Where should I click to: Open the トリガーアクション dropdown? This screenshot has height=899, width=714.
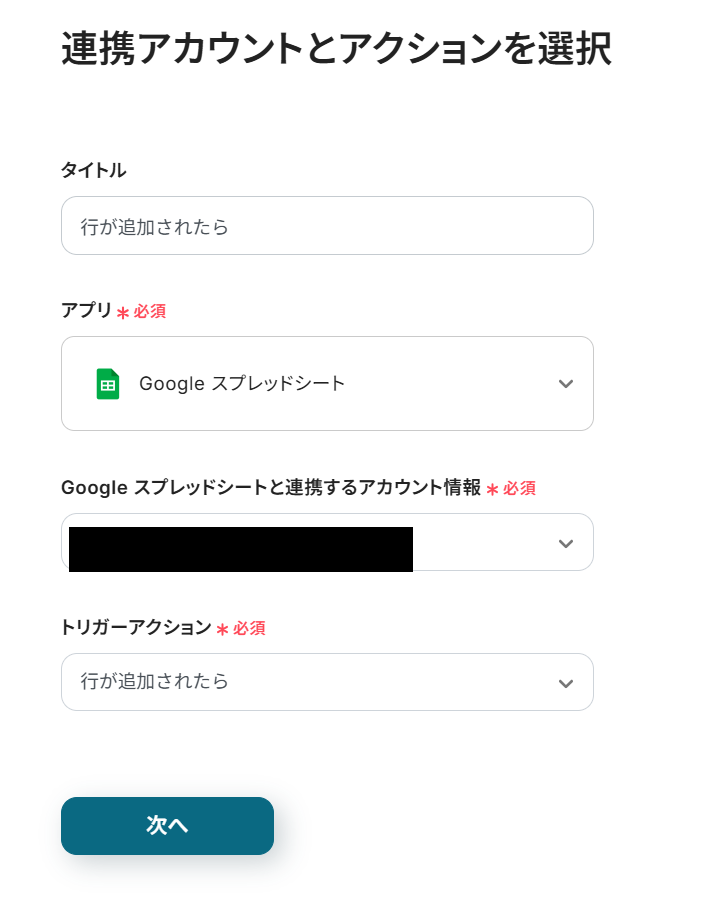coord(326,682)
